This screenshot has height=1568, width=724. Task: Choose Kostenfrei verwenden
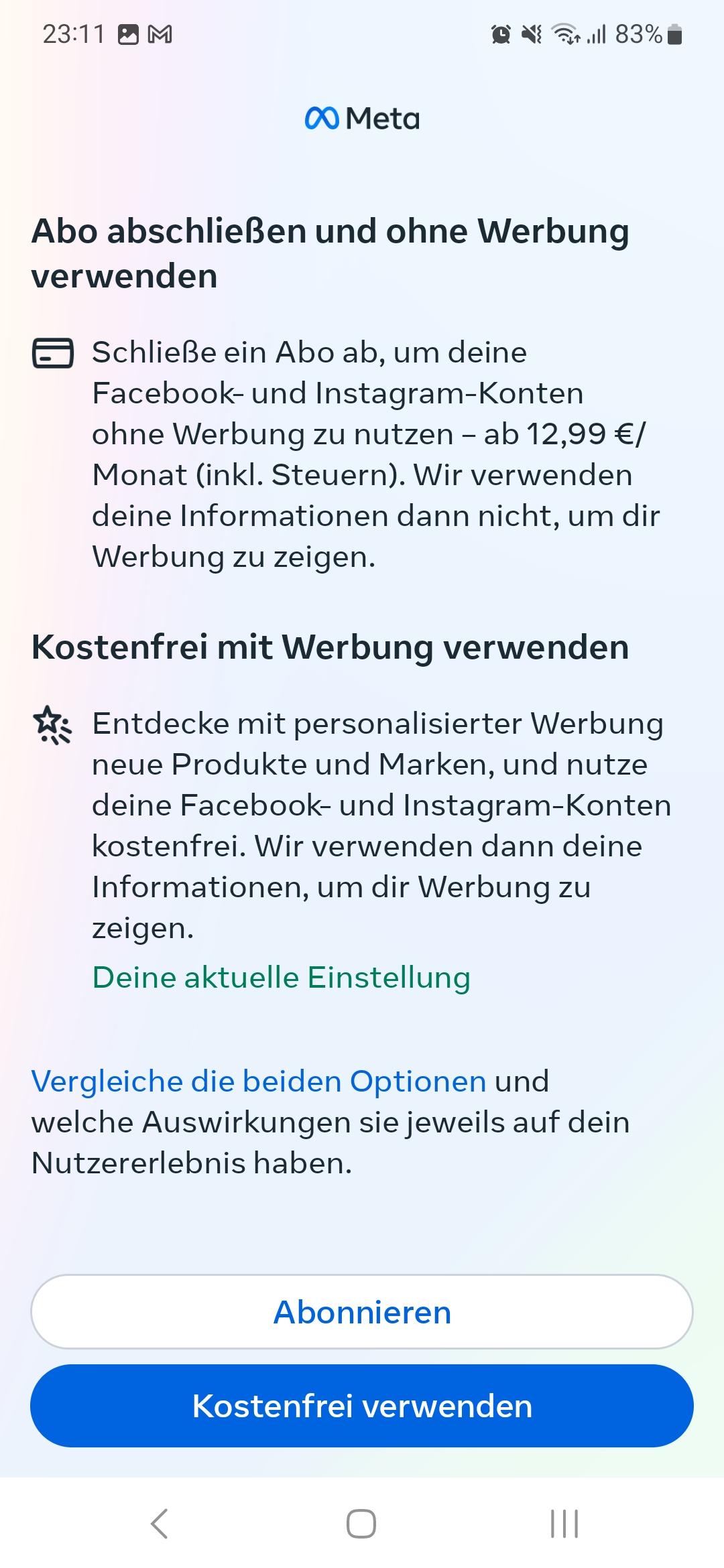pos(362,1405)
